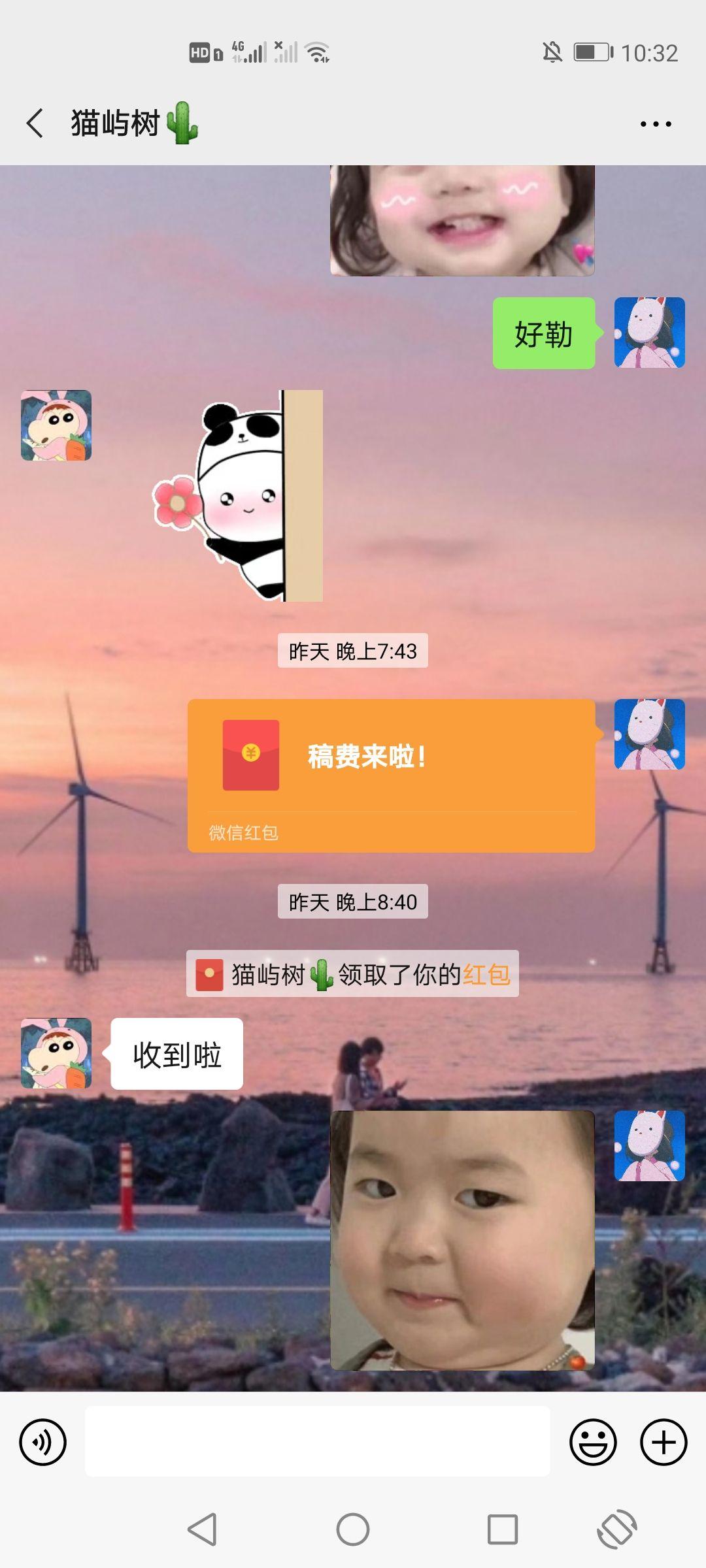Tap the screen rotation button in navigation bar

pyautogui.click(x=617, y=1529)
